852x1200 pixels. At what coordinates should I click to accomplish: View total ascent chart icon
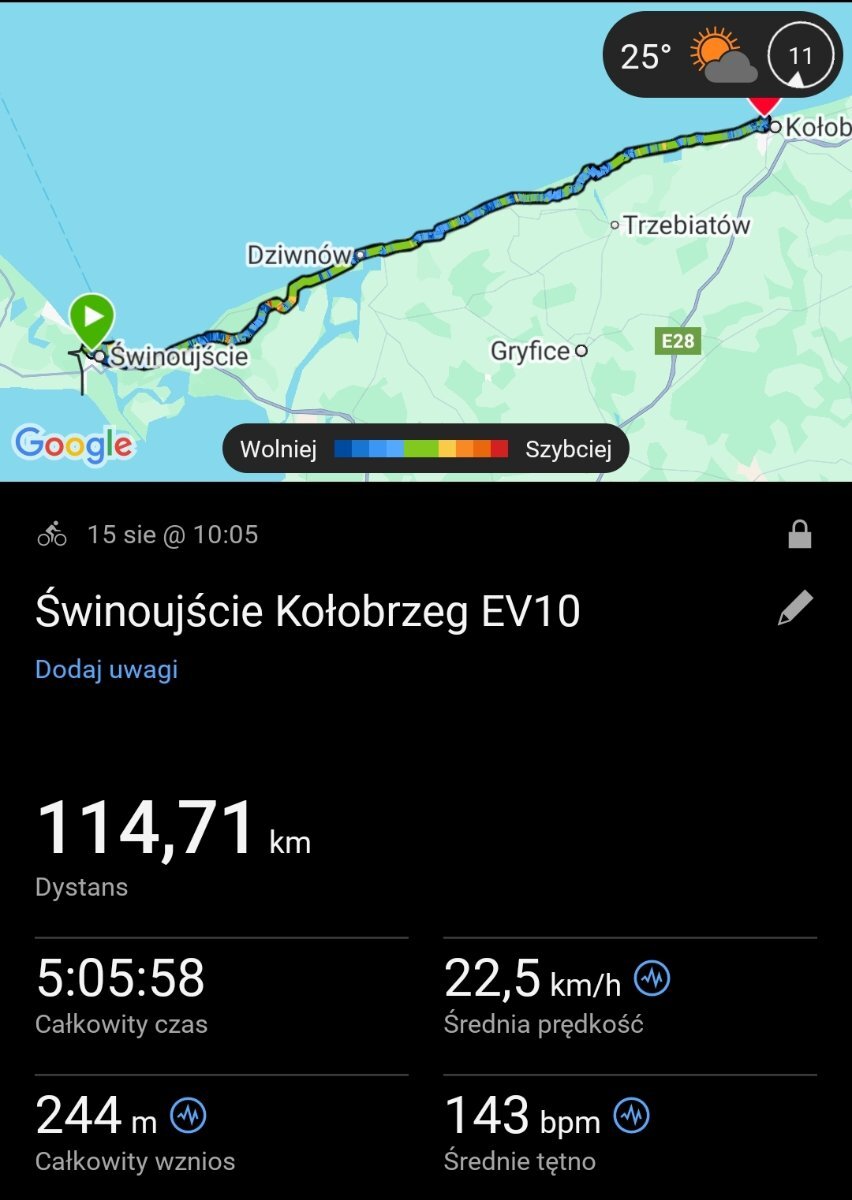click(x=188, y=1115)
